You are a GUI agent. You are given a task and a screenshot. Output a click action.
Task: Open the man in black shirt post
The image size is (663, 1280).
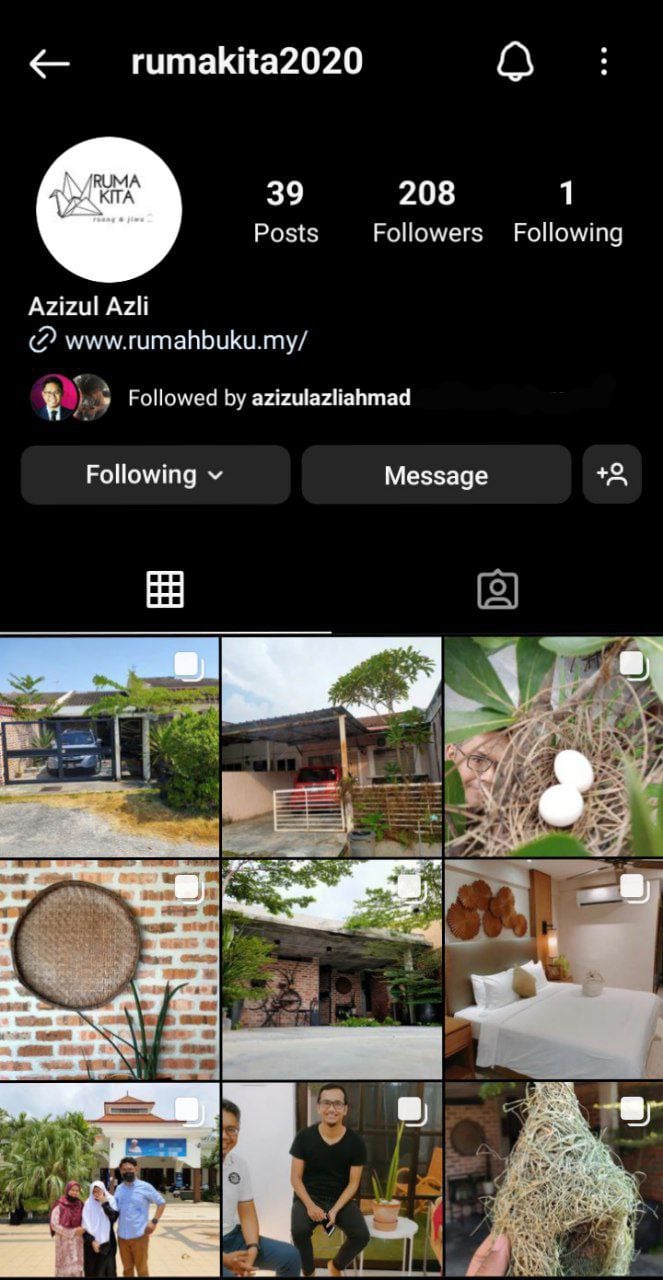point(331,1180)
